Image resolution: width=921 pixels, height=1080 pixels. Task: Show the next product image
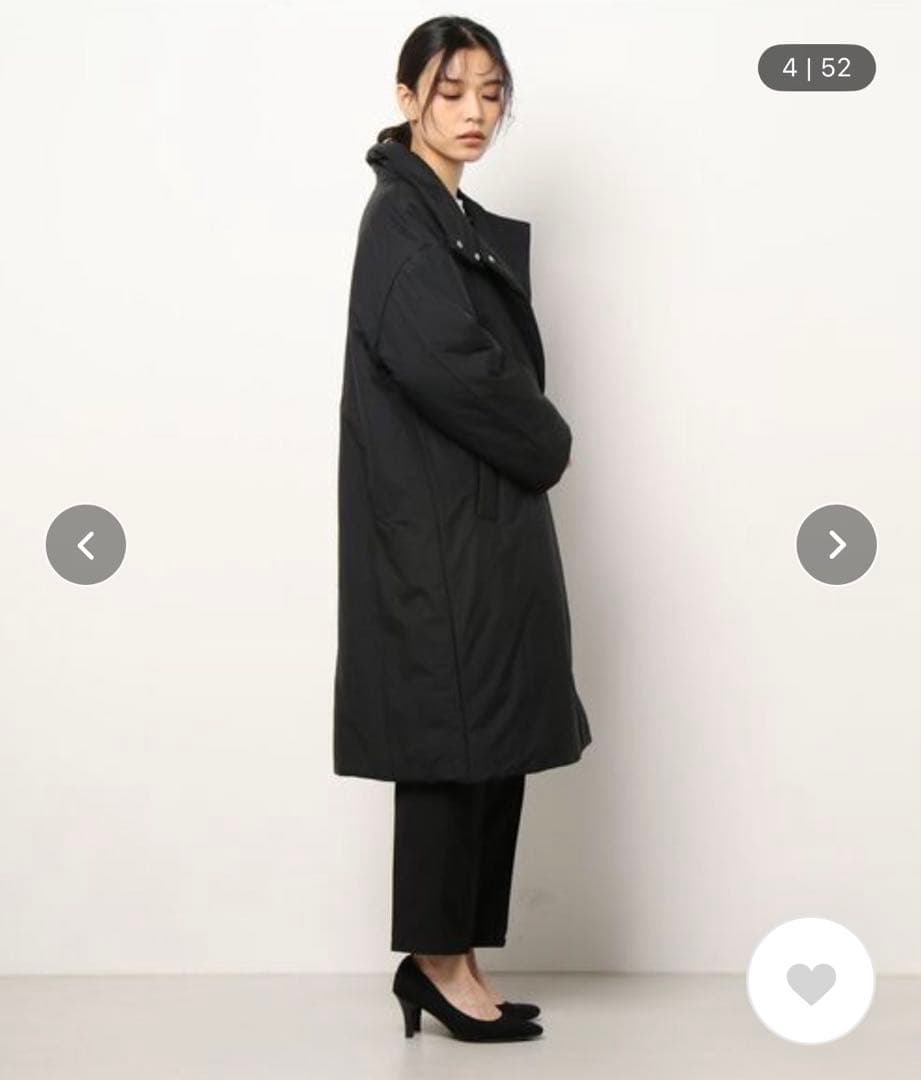836,545
